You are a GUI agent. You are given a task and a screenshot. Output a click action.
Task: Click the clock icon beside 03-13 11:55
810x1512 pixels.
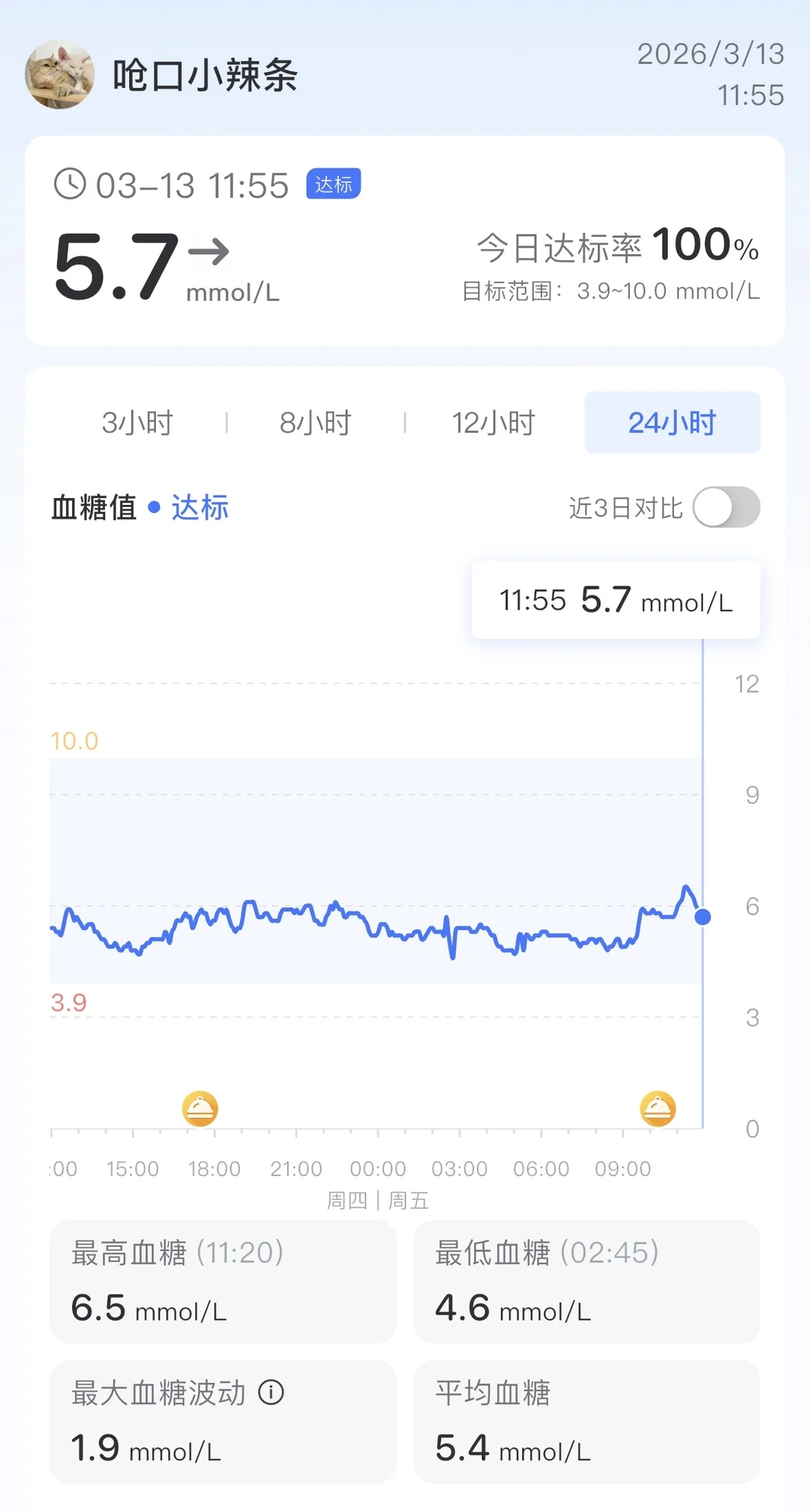pyautogui.click(x=70, y=184)
